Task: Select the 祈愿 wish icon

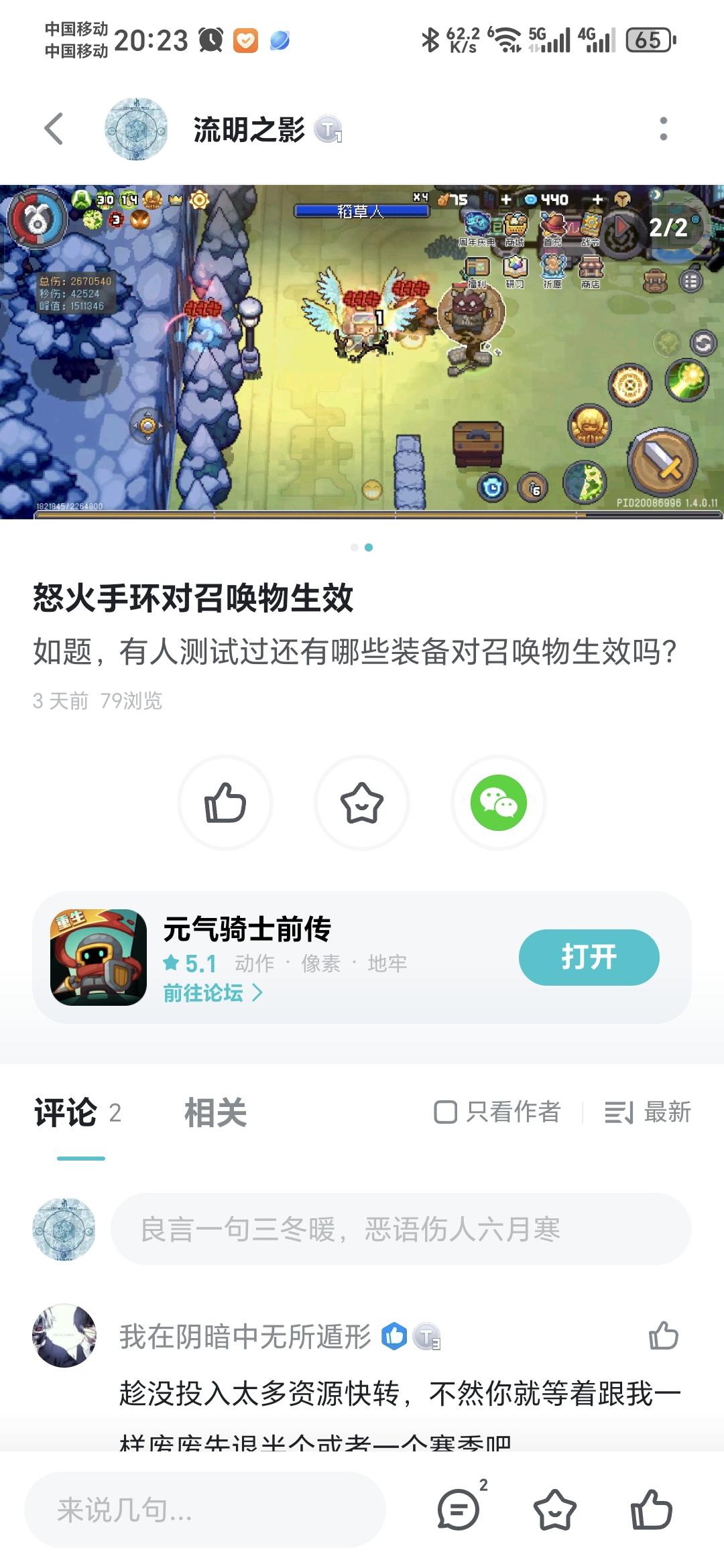Action: (553, 267)
